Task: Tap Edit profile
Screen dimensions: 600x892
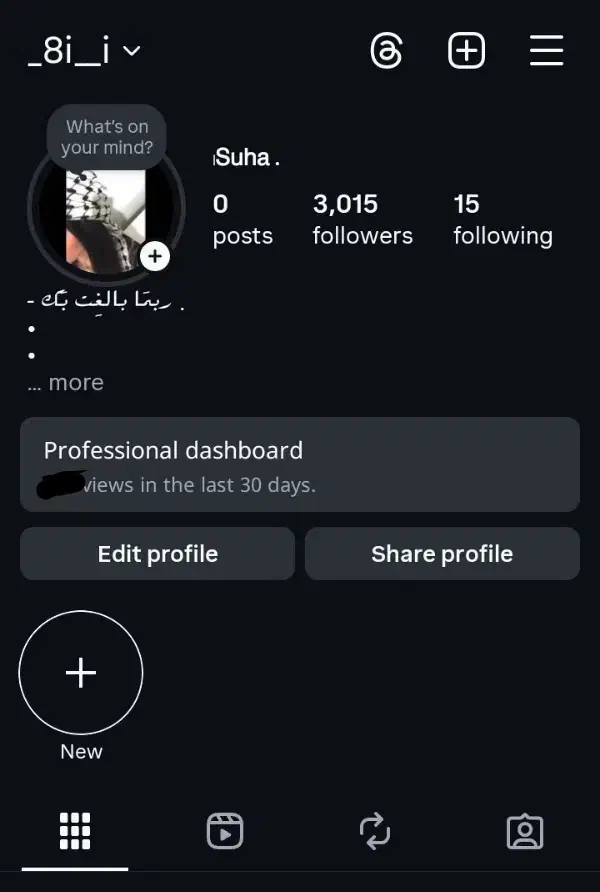Action: pyautogui.click(x=157, y=554)
